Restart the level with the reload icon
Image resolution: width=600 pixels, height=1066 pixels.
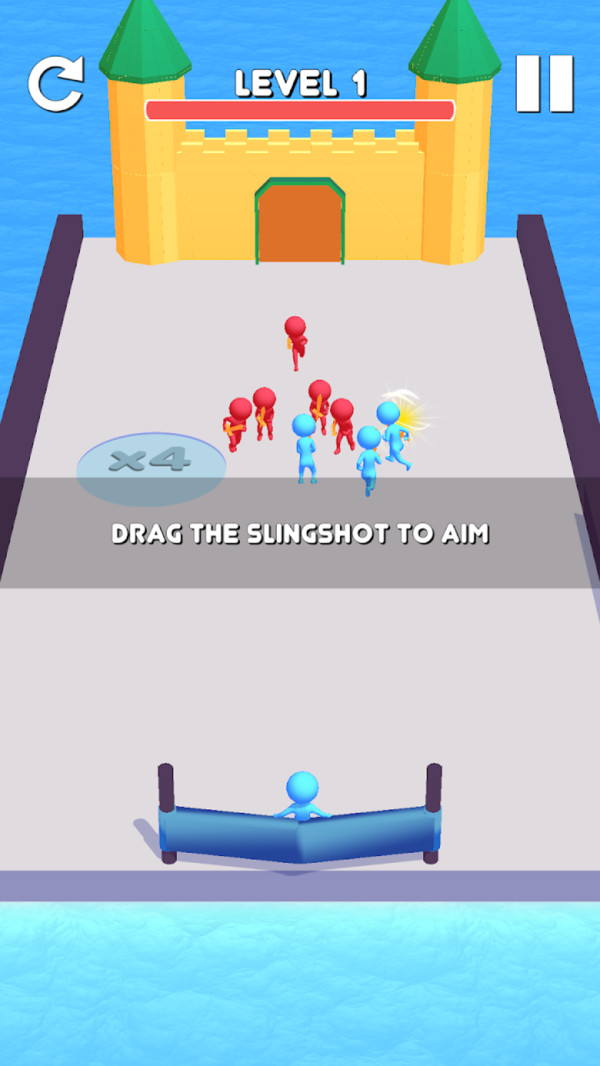tap(55, 84)
